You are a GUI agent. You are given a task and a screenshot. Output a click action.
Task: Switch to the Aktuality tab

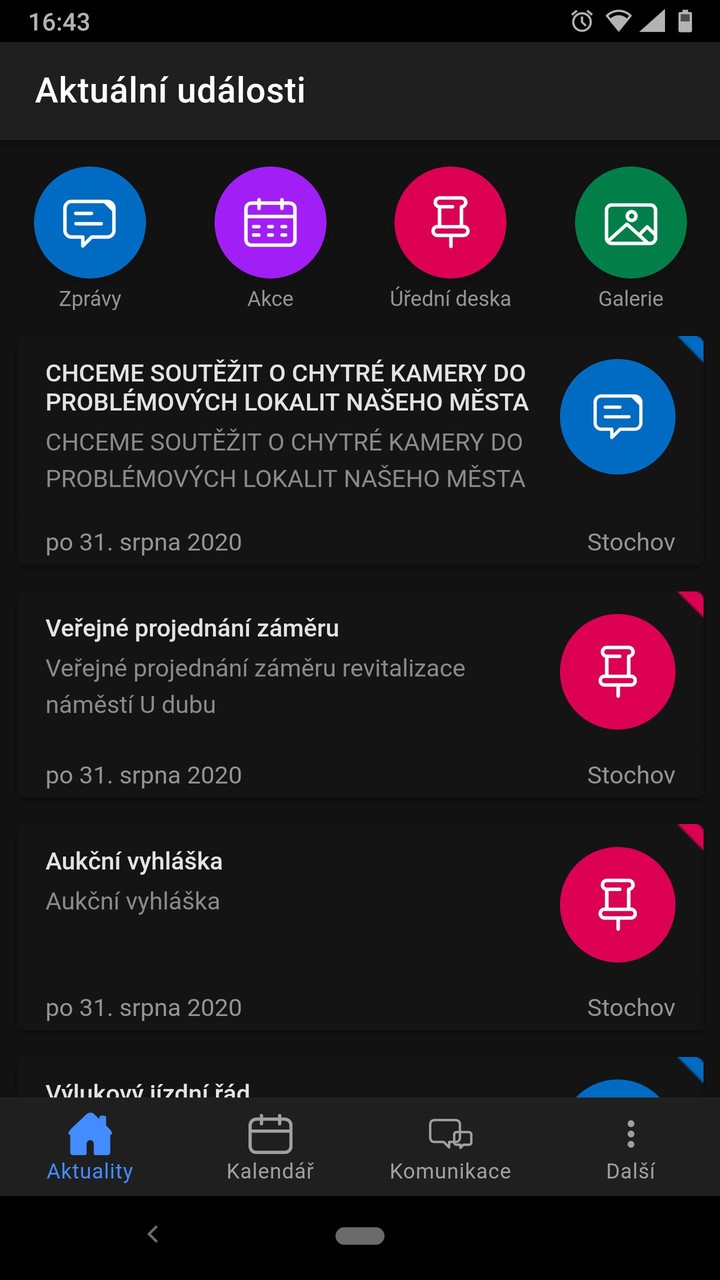pos(90,1148)
